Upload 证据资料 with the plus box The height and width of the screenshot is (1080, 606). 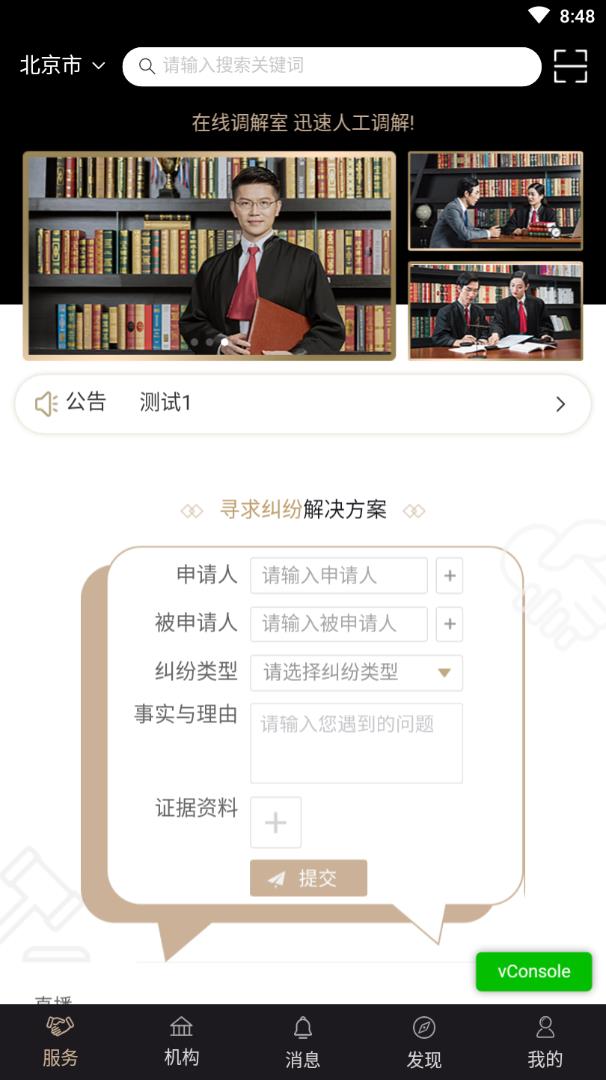tap(275, 823)
